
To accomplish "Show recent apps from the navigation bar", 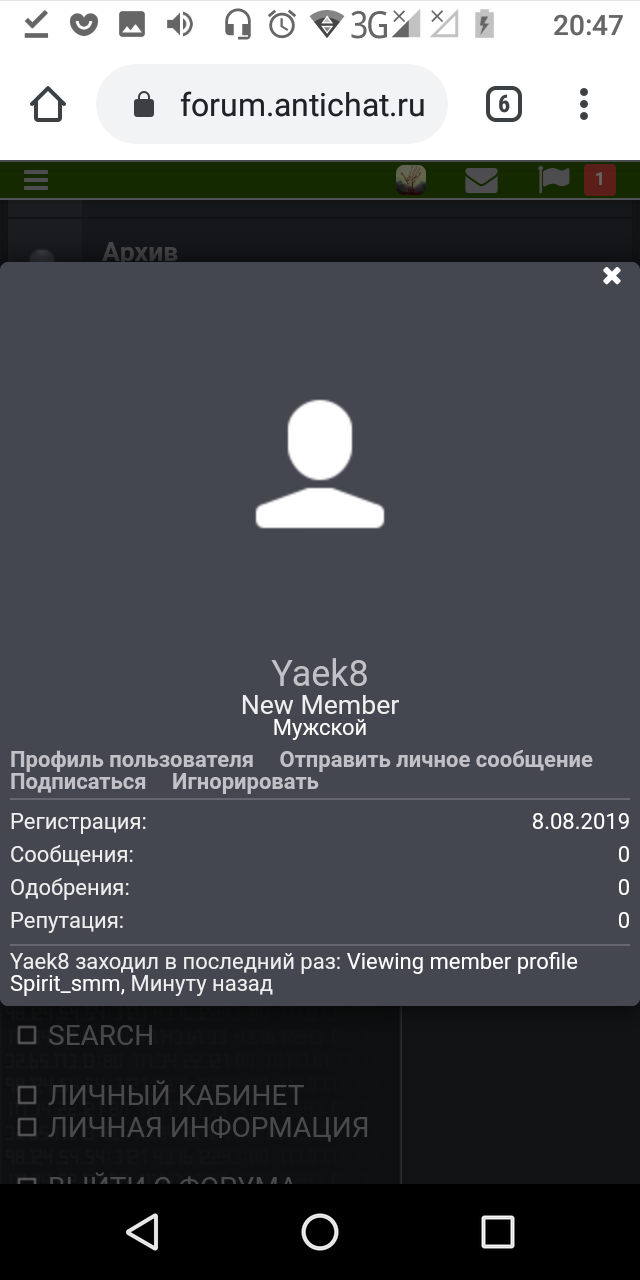I will point(497,1231).
